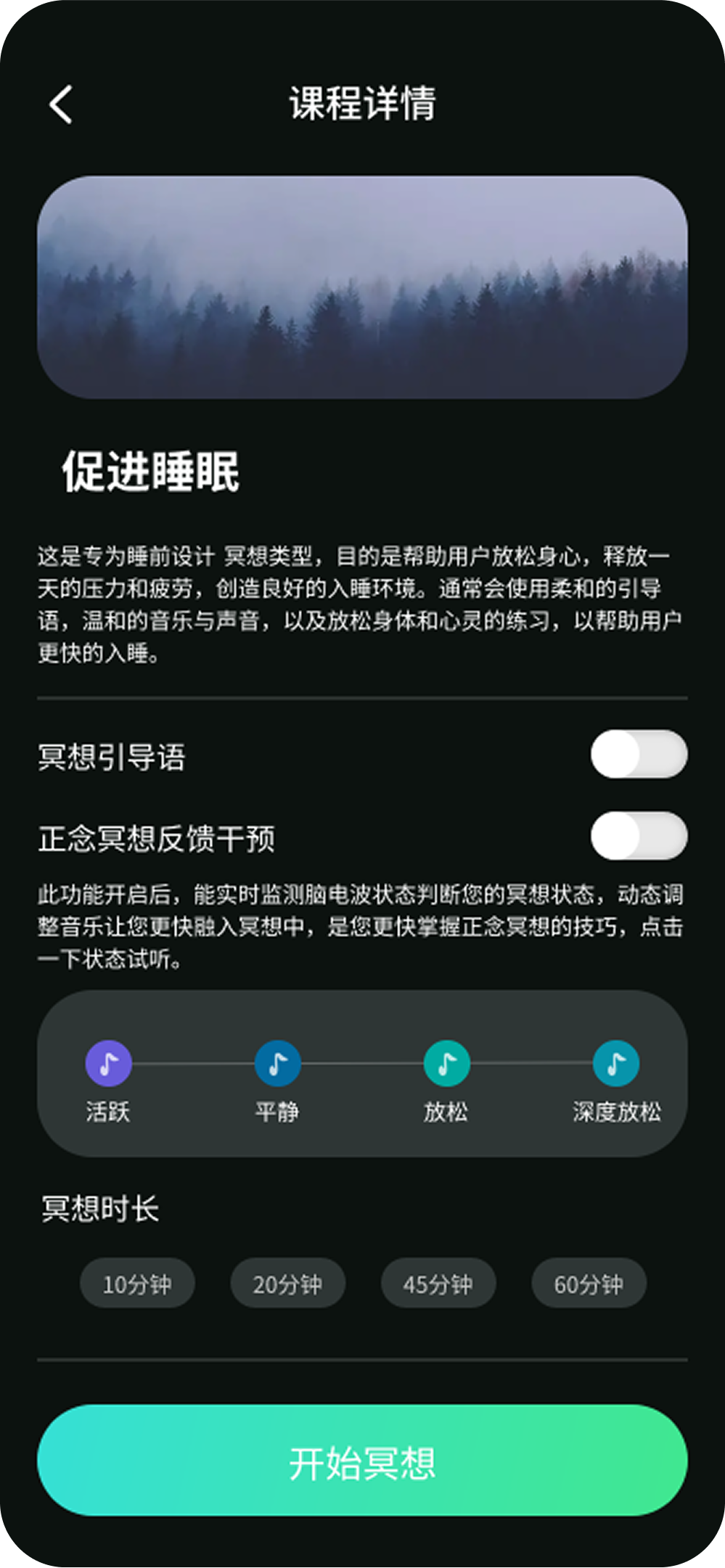Screen dimensions: 725x1568
Task: Select the 60分钟 duration chip
Action: pyautogui.click(x=589, y=1283)
